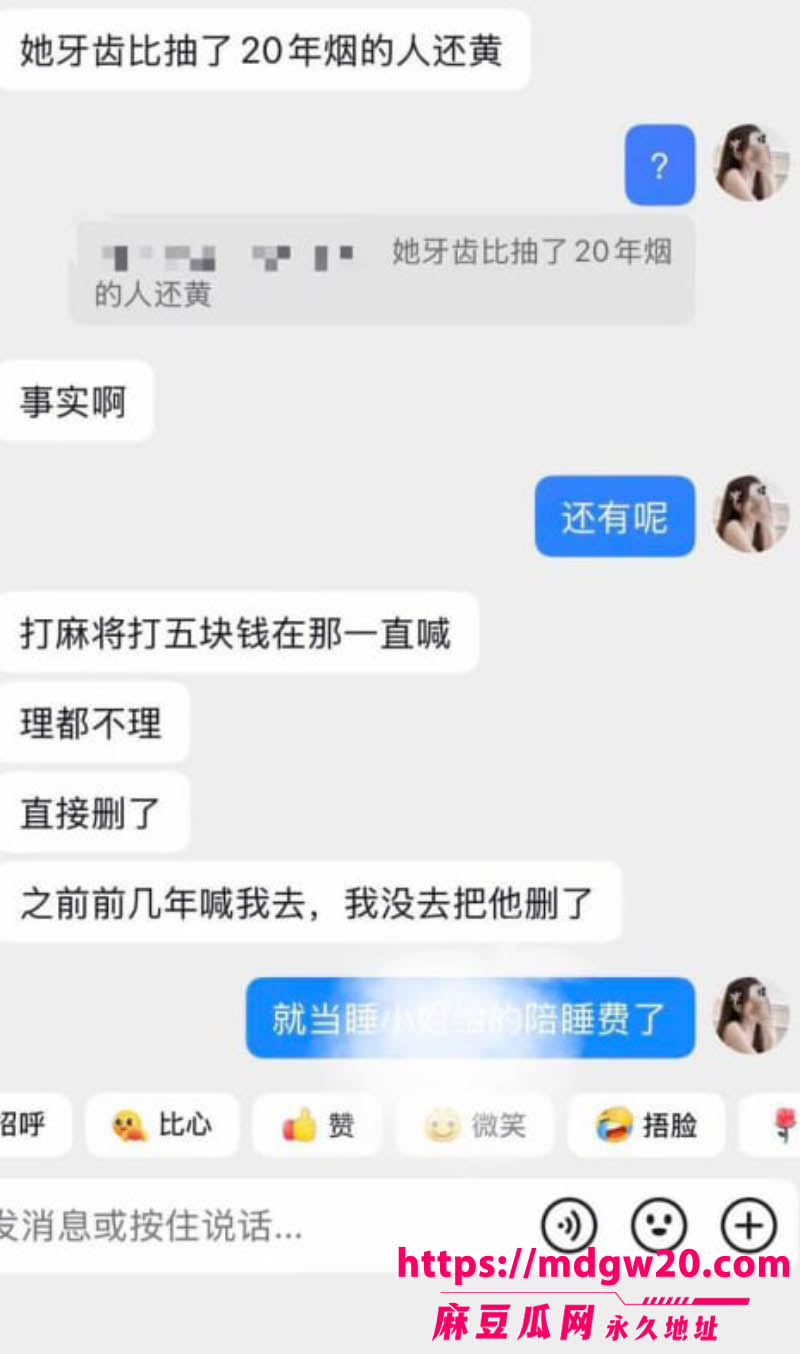Open the plus attachment menu
This screenshot has width=800, height=1354.
pos(749,1225)
